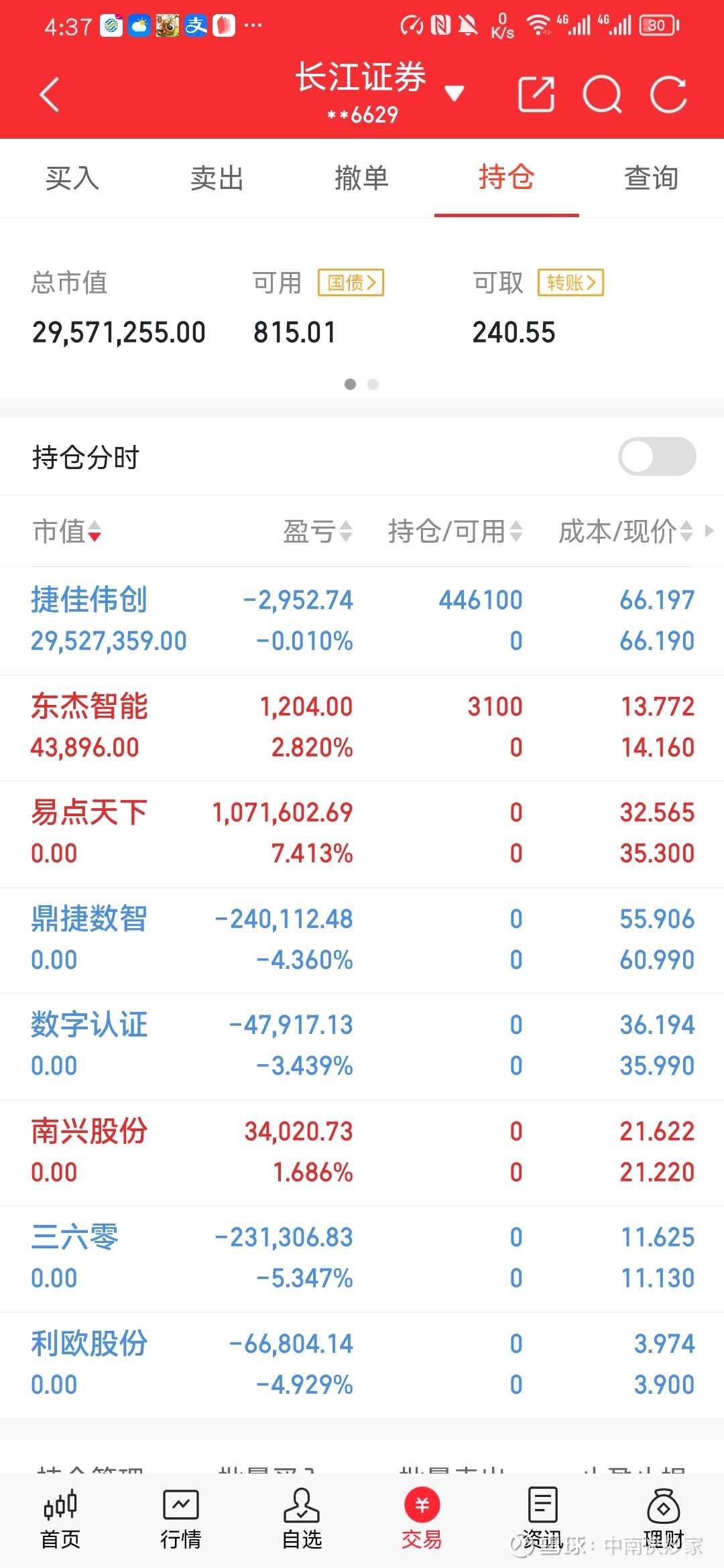The width and height of the screenshot is (724, 1568).
Task: Open the 捷佳伟创 holding row
Action: click(362, 620)
